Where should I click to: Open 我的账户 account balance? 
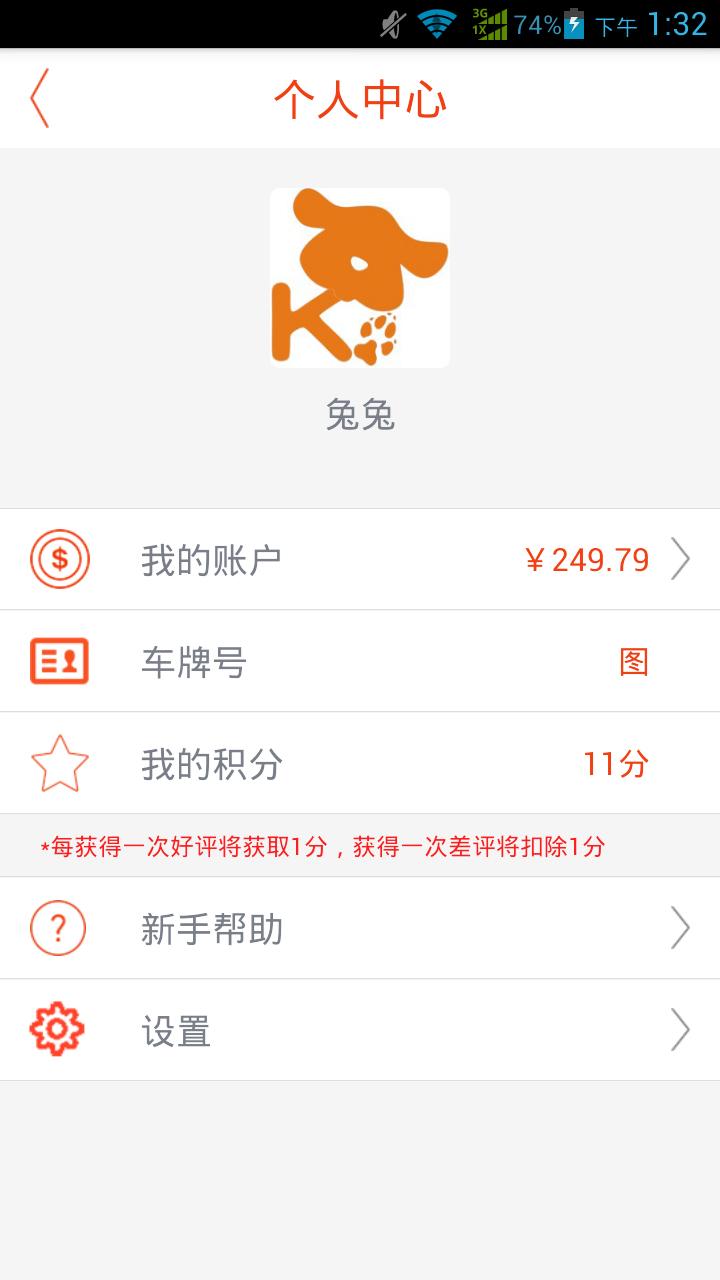point(360,559)
